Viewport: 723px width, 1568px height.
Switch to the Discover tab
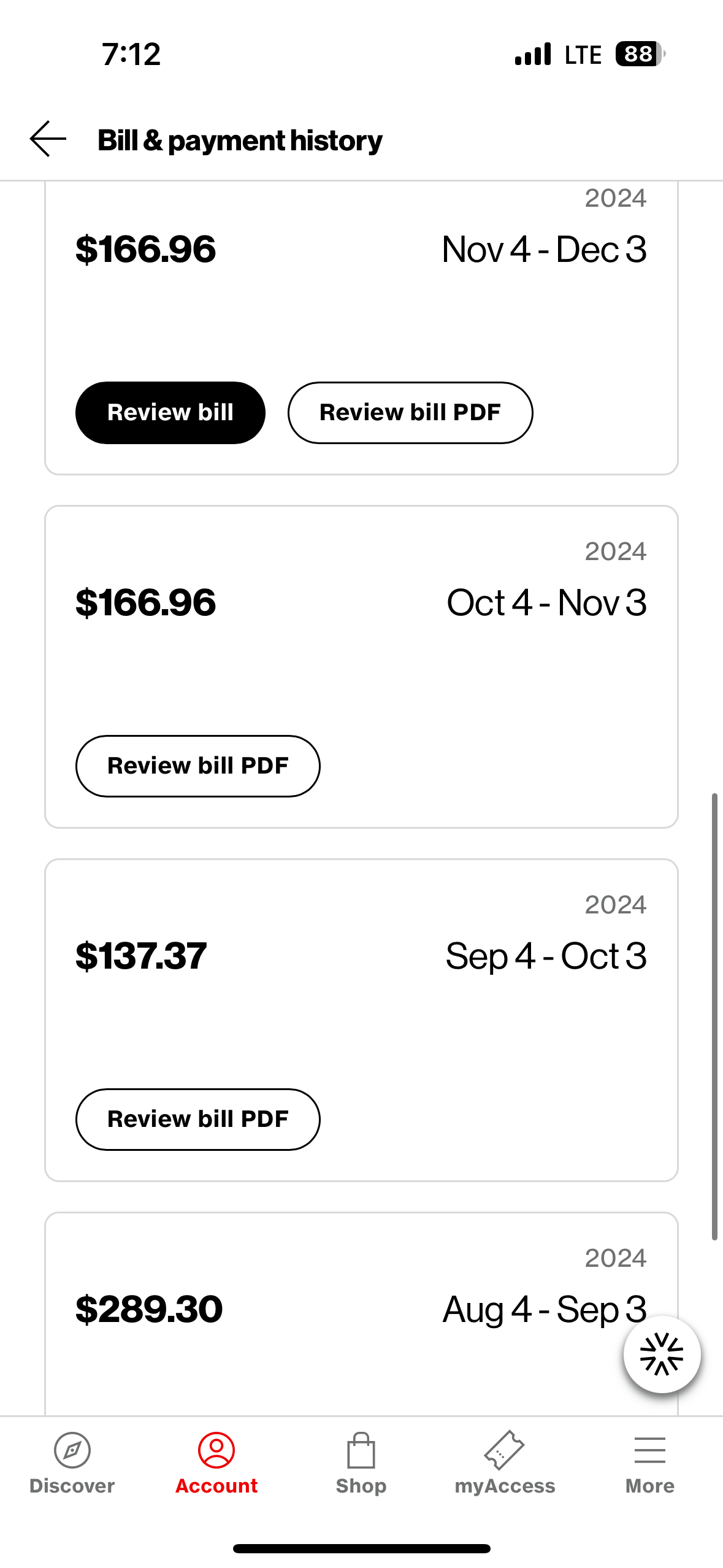point(72,1462)
